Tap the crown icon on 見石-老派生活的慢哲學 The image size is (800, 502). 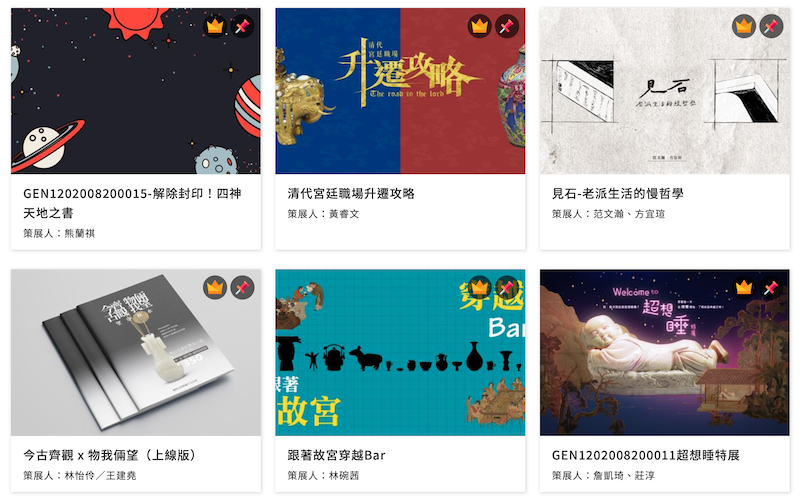(x=743, y=27)
